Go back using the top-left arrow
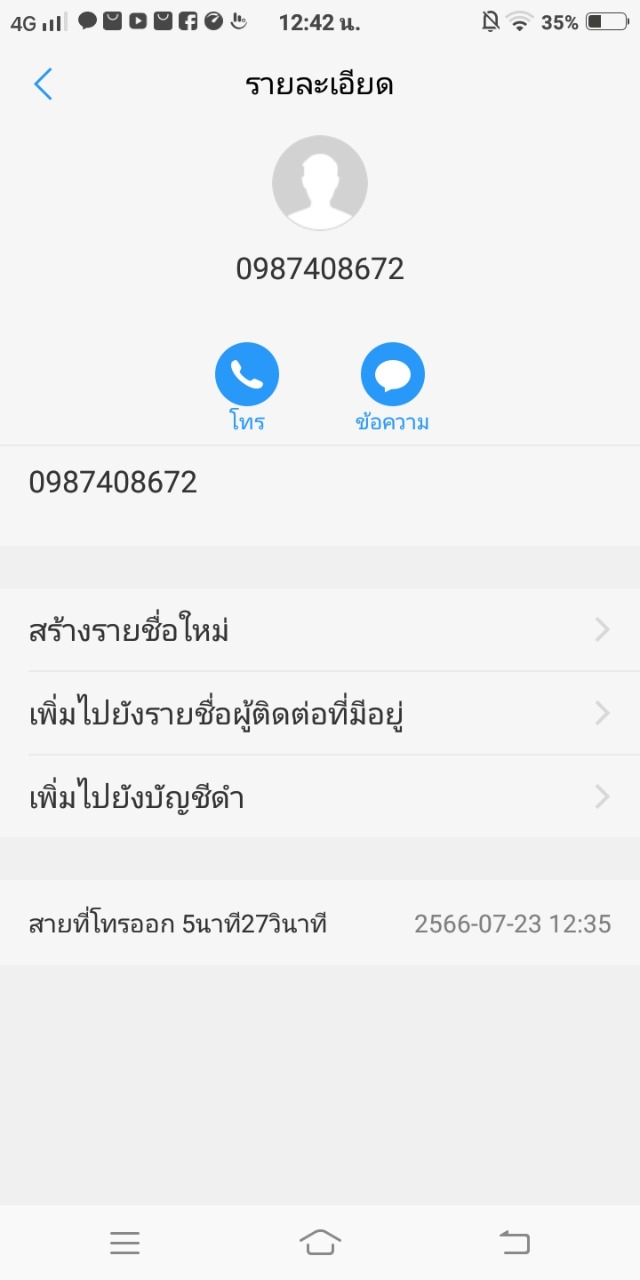 point(43,85)
